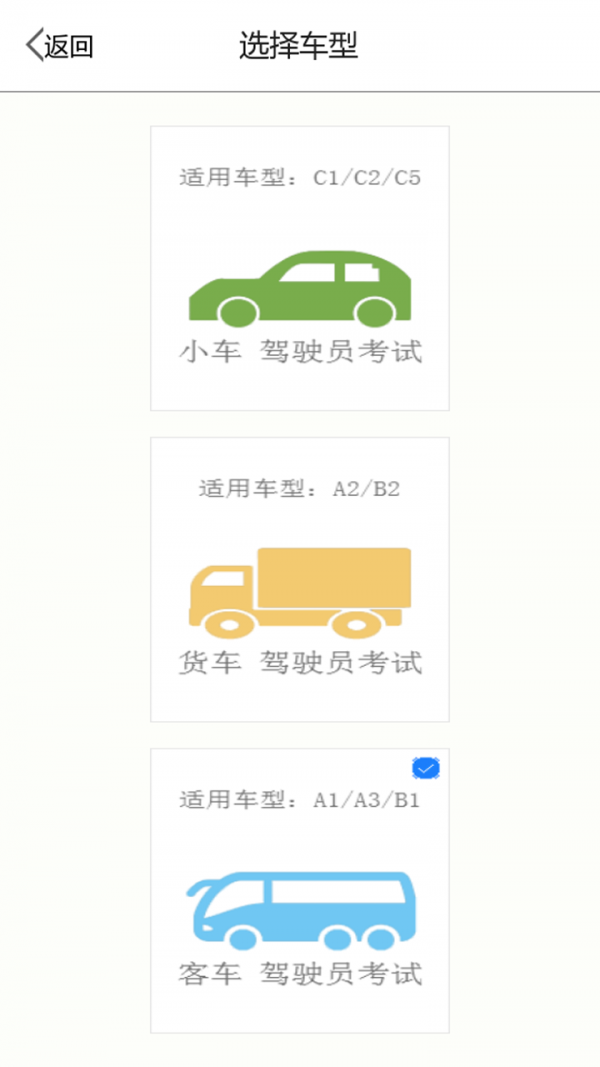The width and height of the screenshot is (600, 1067).
Task: Select the 小车 C1/C2/C5 exam card
Action: pos(300,268)
